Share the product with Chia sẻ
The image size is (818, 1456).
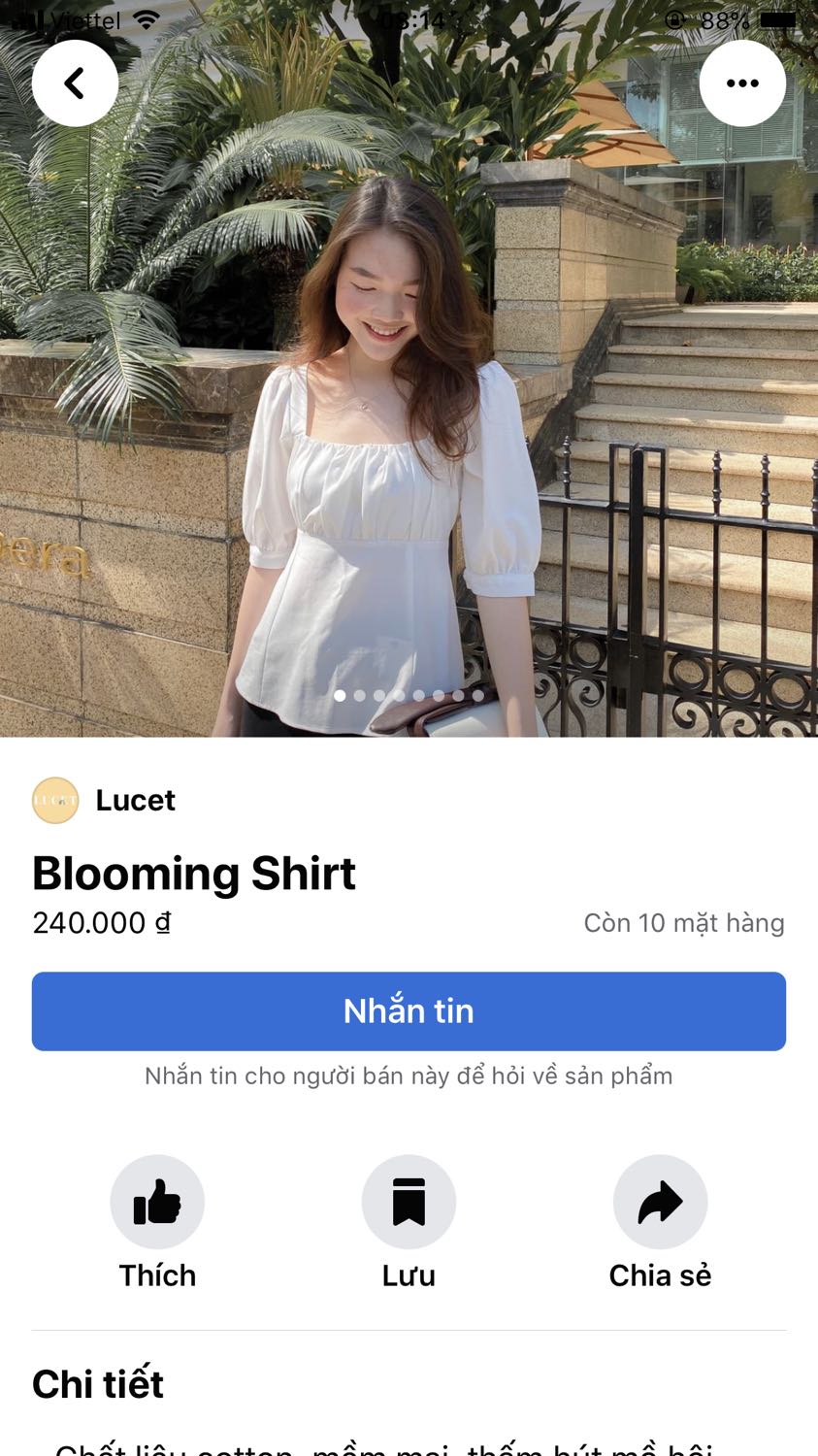(660, 1203)
